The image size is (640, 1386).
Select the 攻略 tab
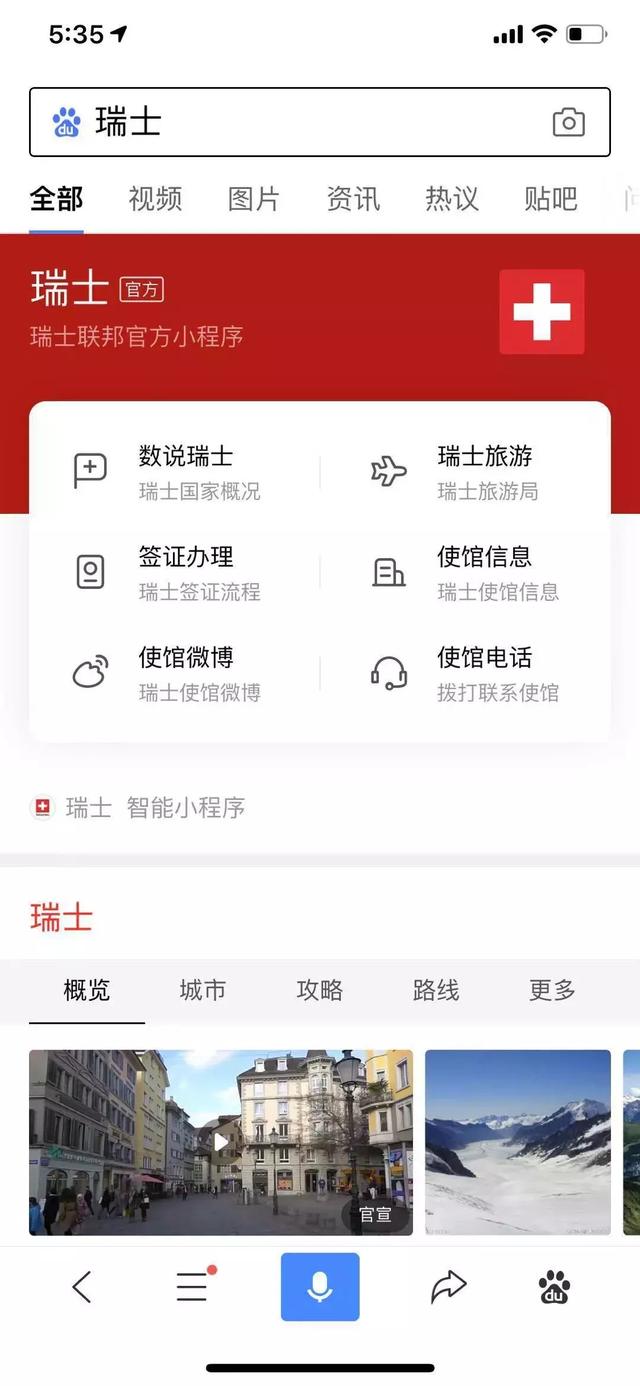320,990
